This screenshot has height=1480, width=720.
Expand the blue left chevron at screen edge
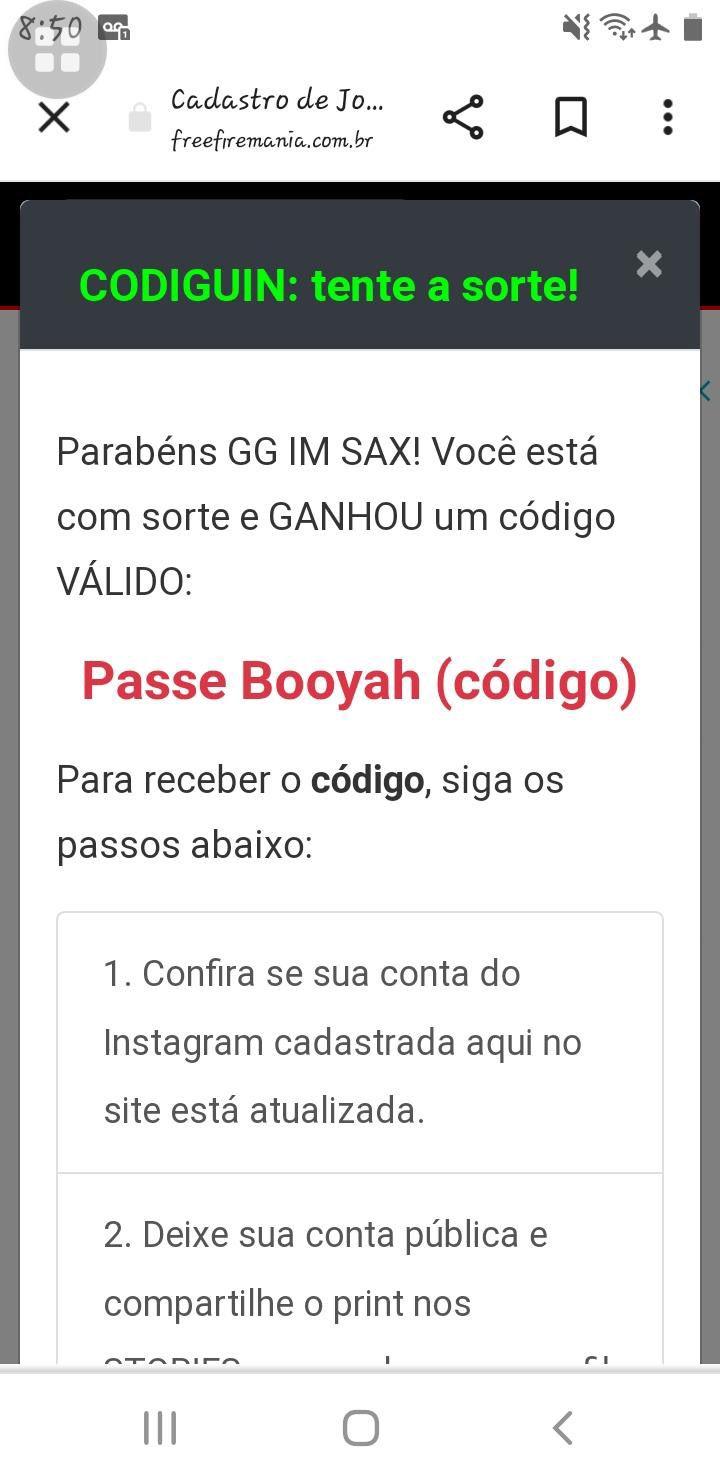click(706, 391)
